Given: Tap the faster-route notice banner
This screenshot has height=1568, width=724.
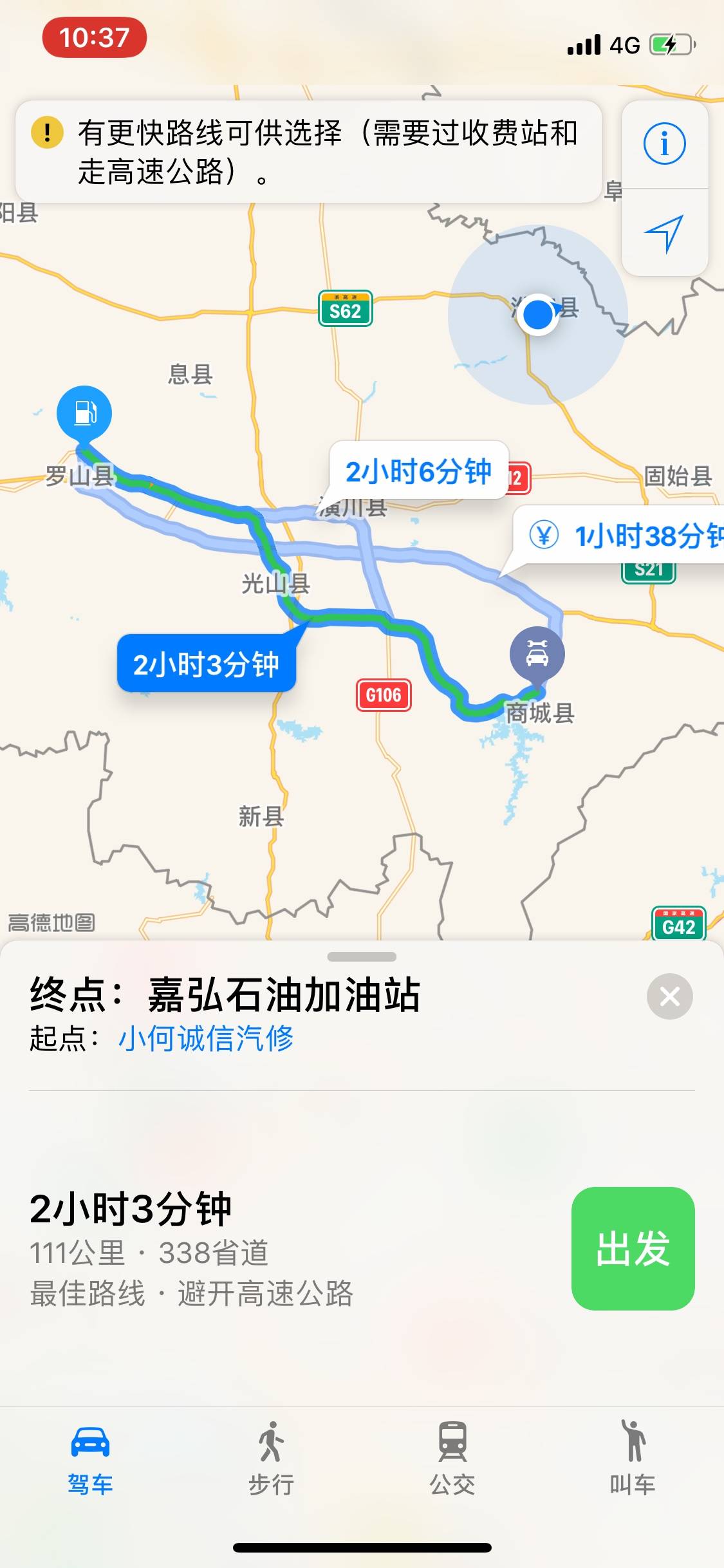Looking at the screenshot, I should tap(309, 152).
